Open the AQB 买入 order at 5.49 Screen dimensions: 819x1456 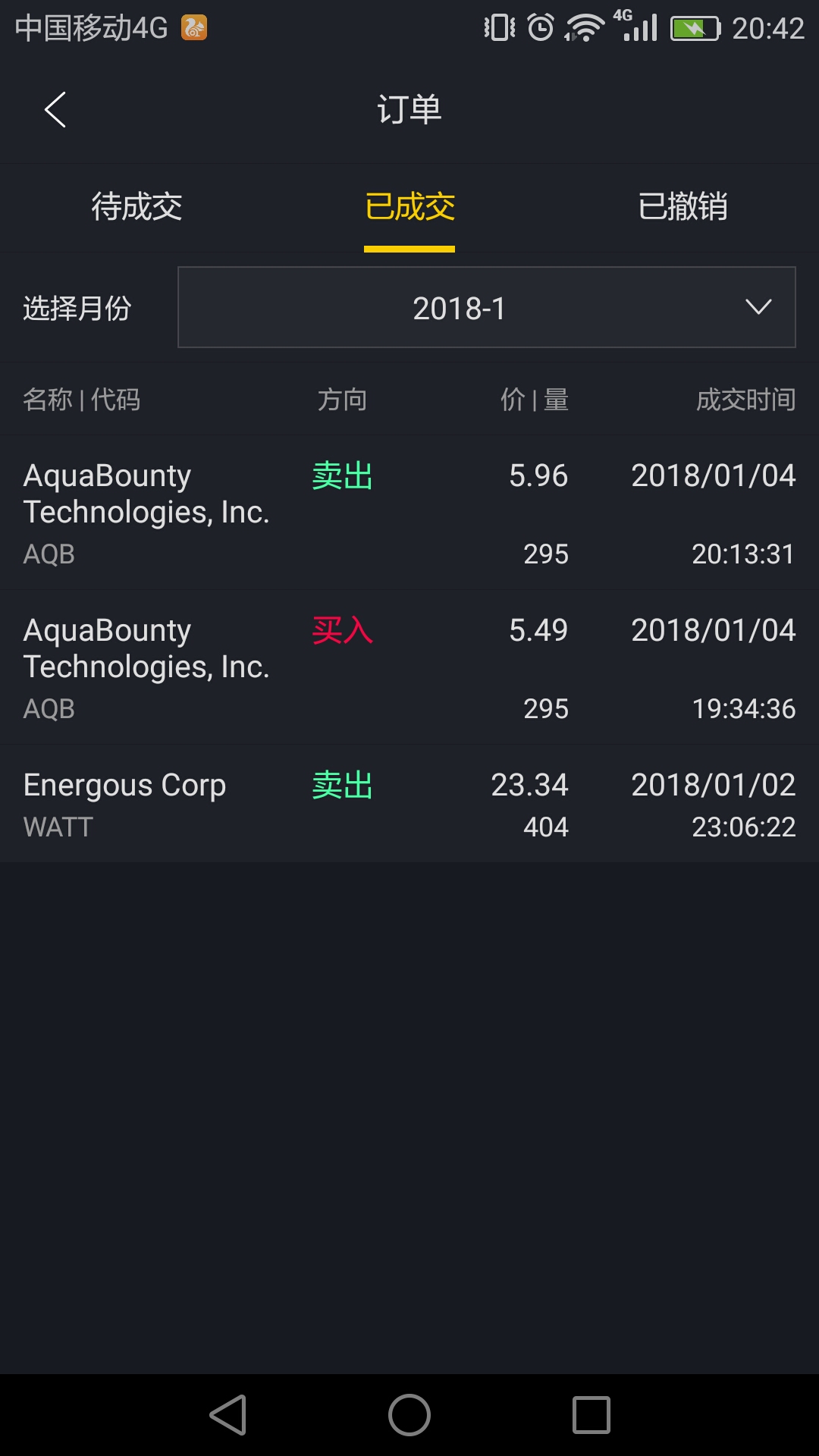coord(409,668)
